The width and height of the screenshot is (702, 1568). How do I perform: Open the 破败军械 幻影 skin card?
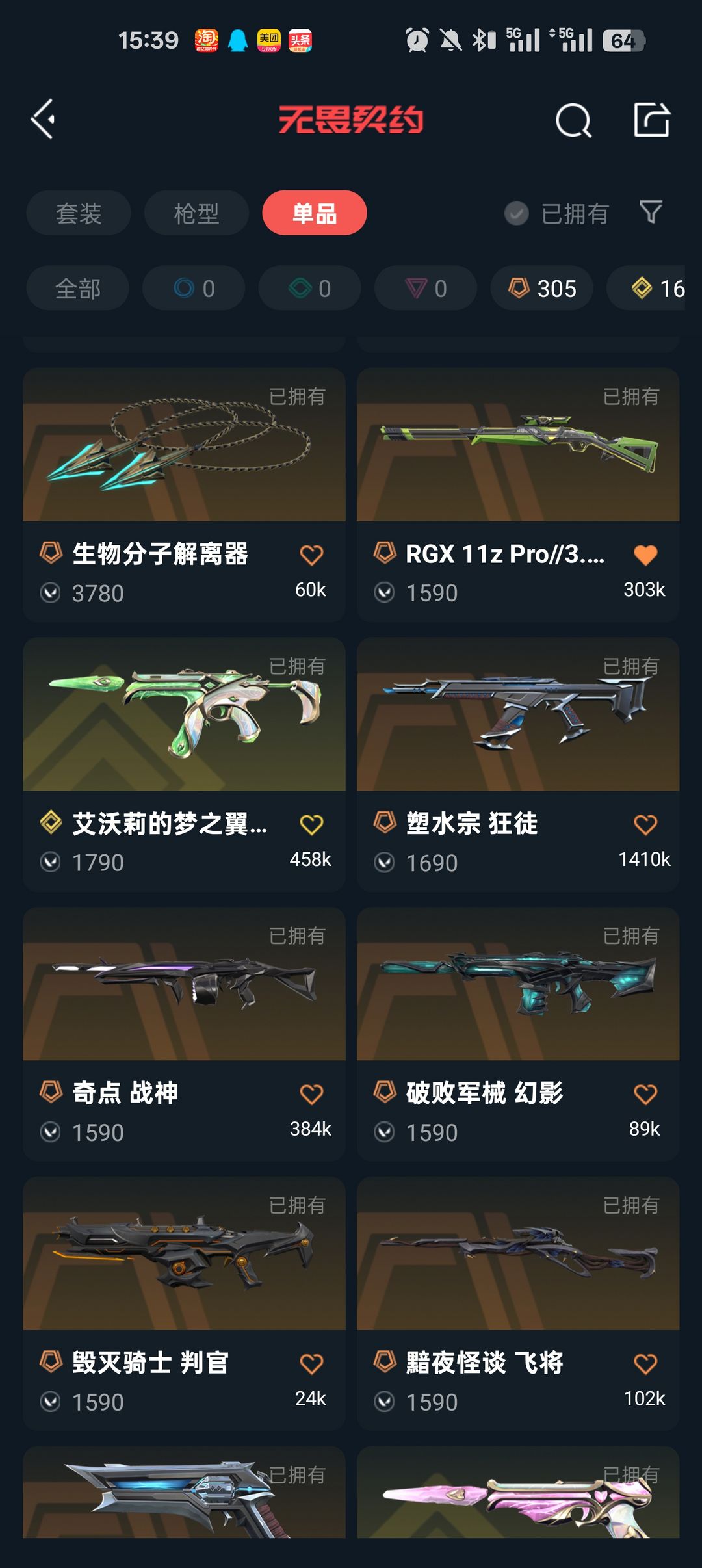click(x=518, y=1034)
